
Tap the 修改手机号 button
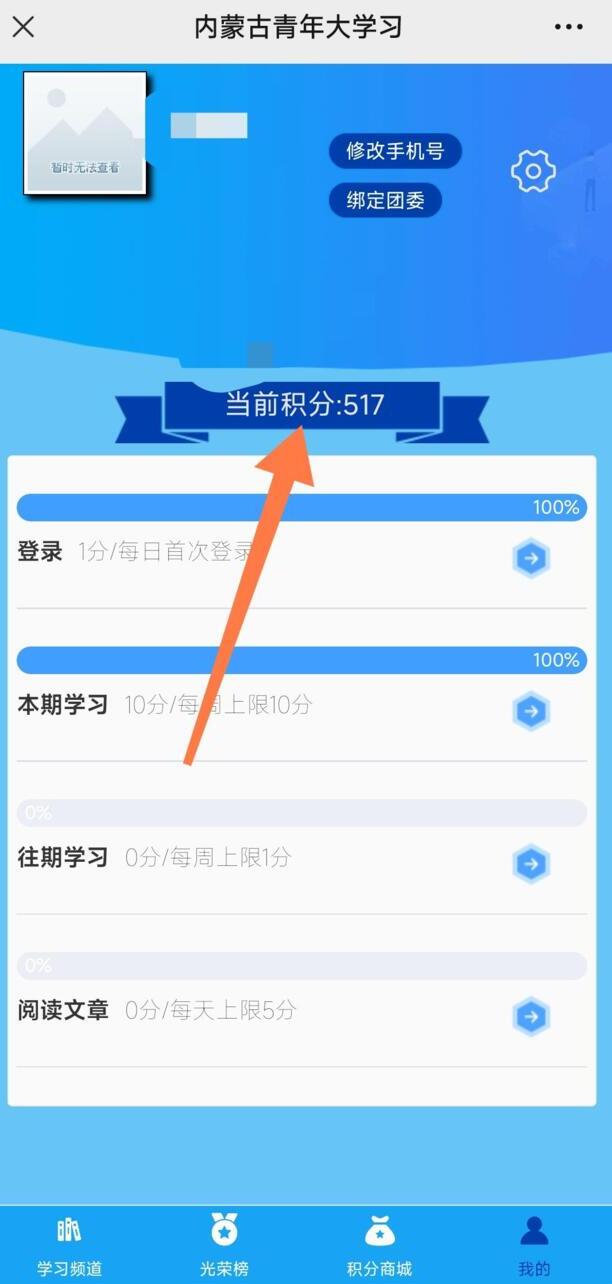(x=395, y=151)
